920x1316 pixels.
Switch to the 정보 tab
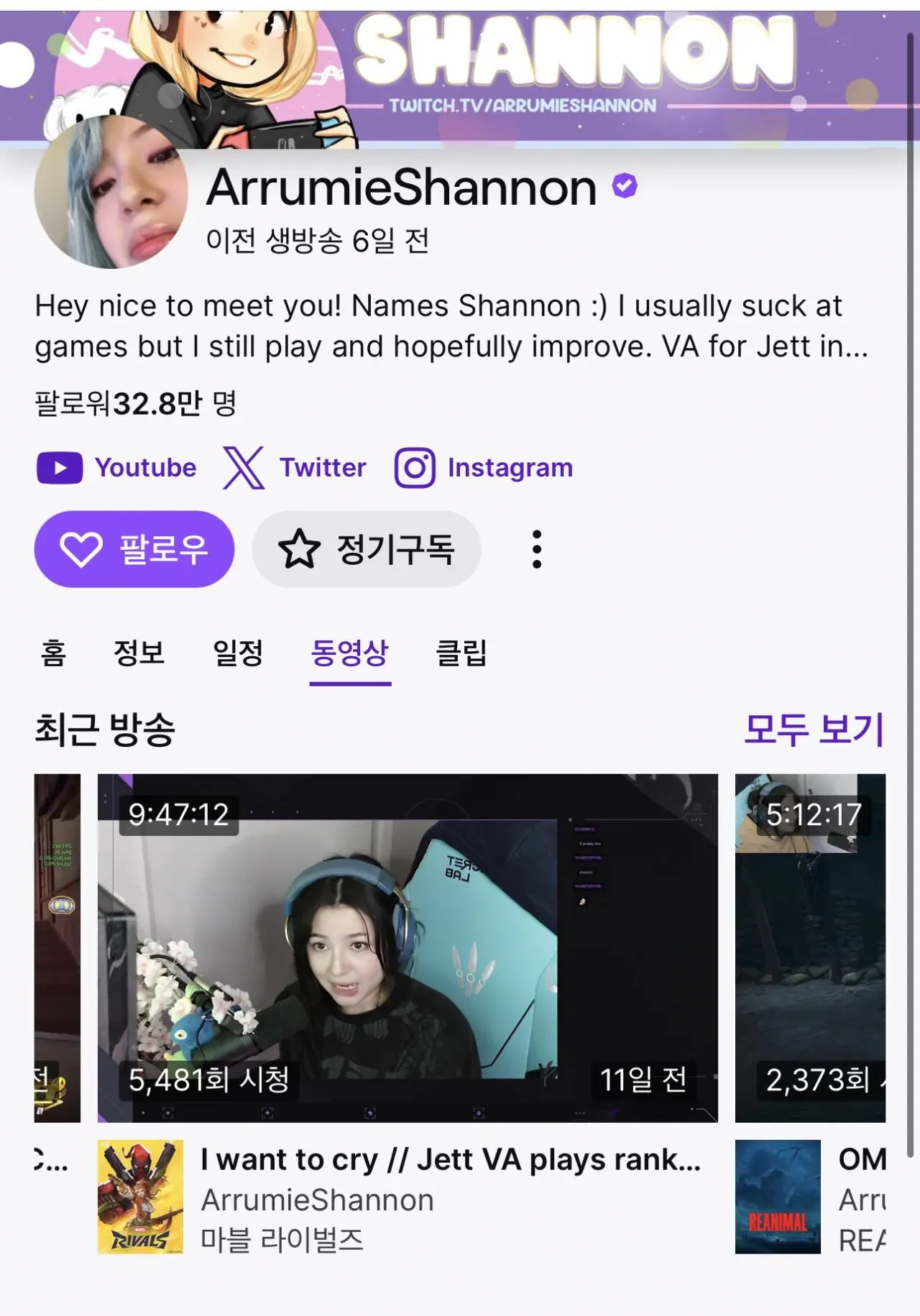[x=139, y=653]
